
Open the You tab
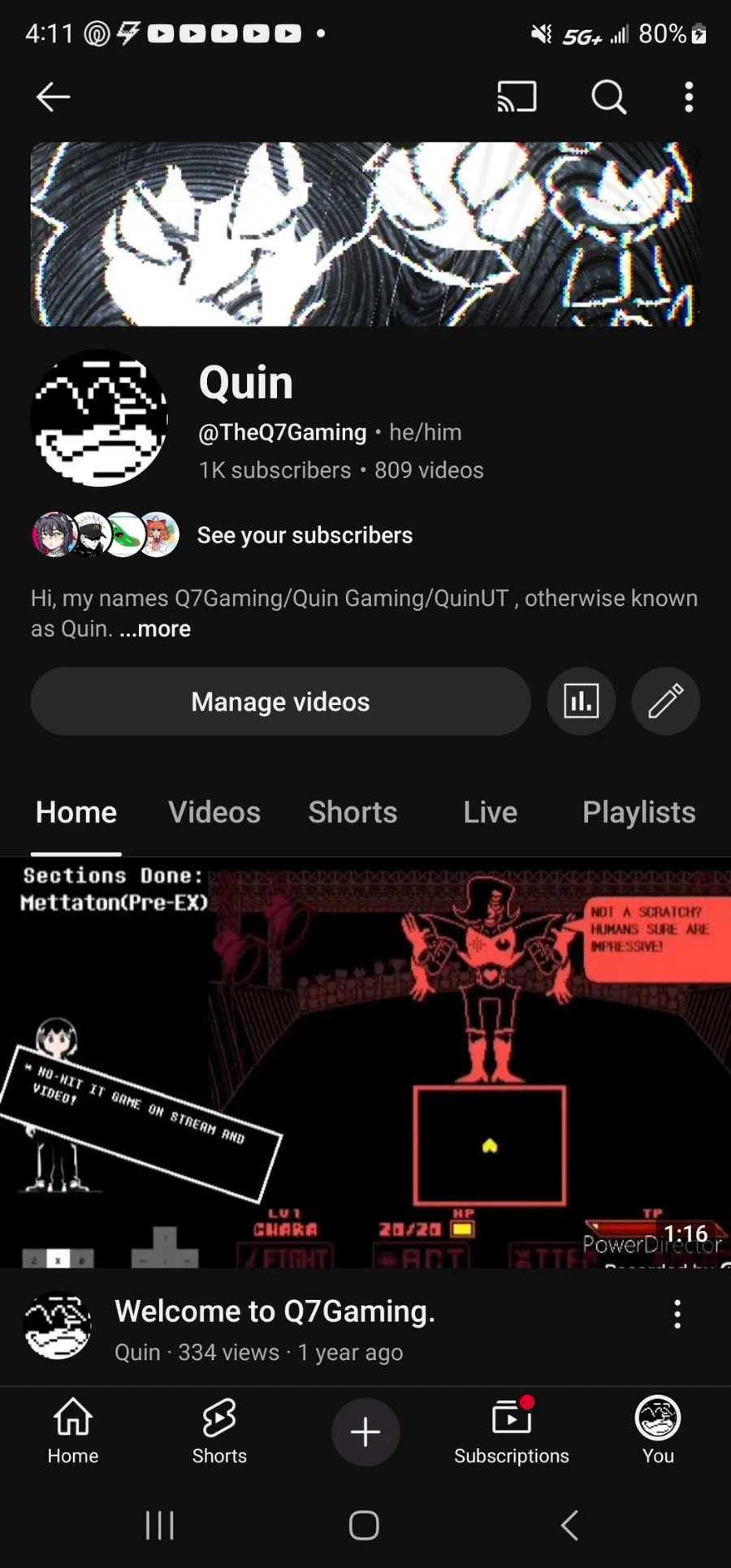click(x=658, y=1432)
